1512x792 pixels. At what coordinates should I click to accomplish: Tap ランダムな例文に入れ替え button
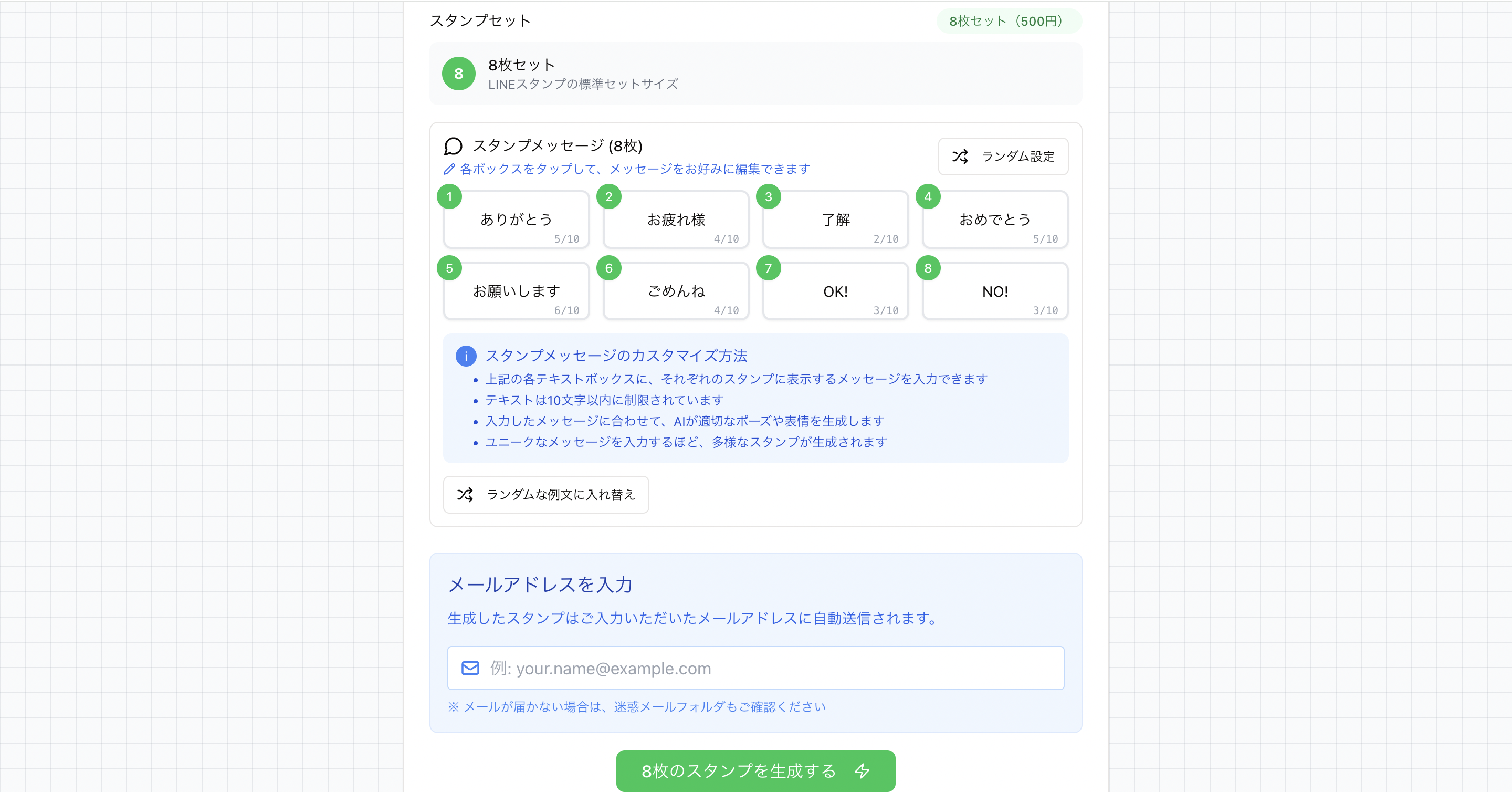point(546,494)
